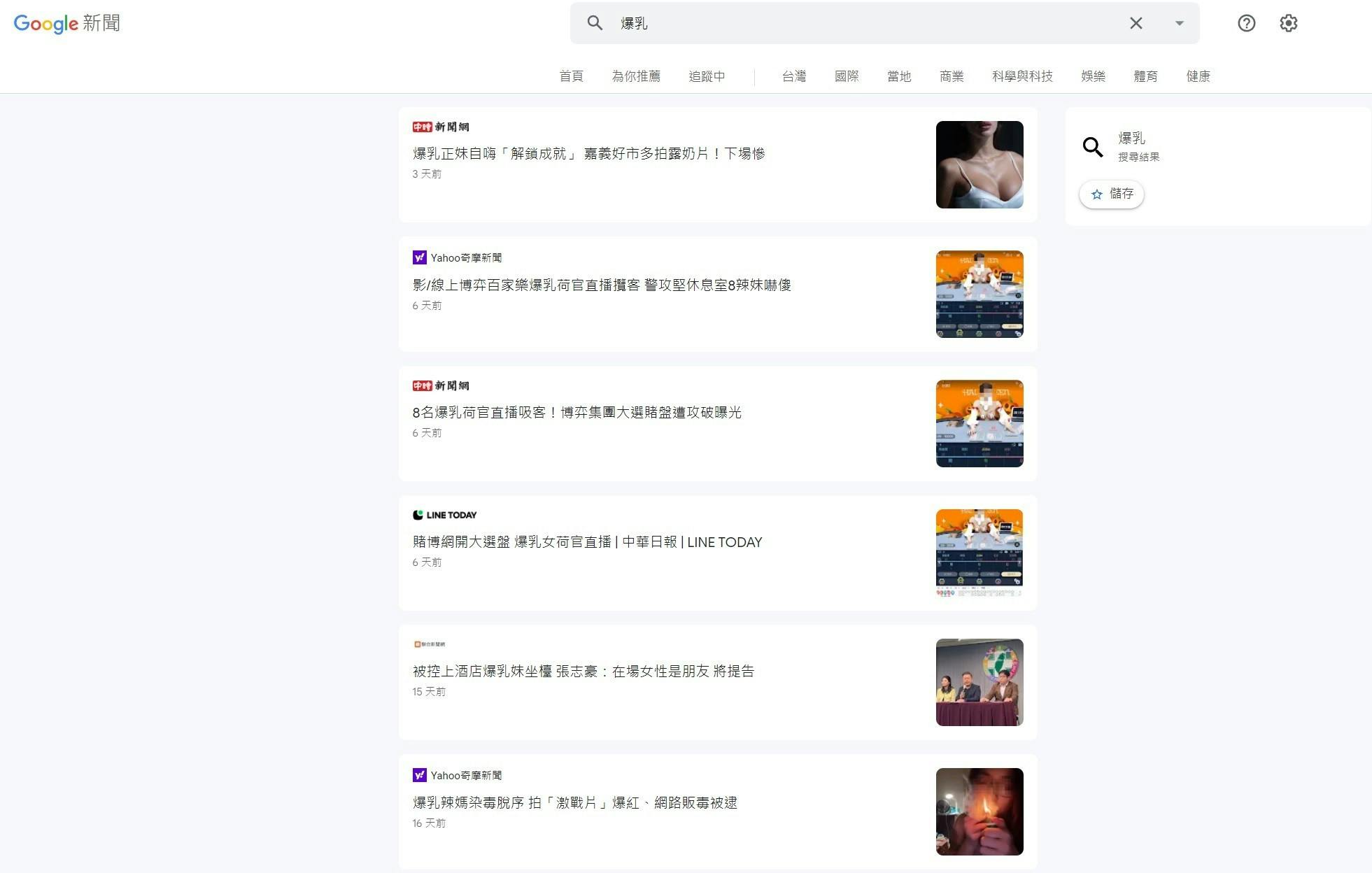
Task: Clear the search query with the X
Action: [1136, 23]
